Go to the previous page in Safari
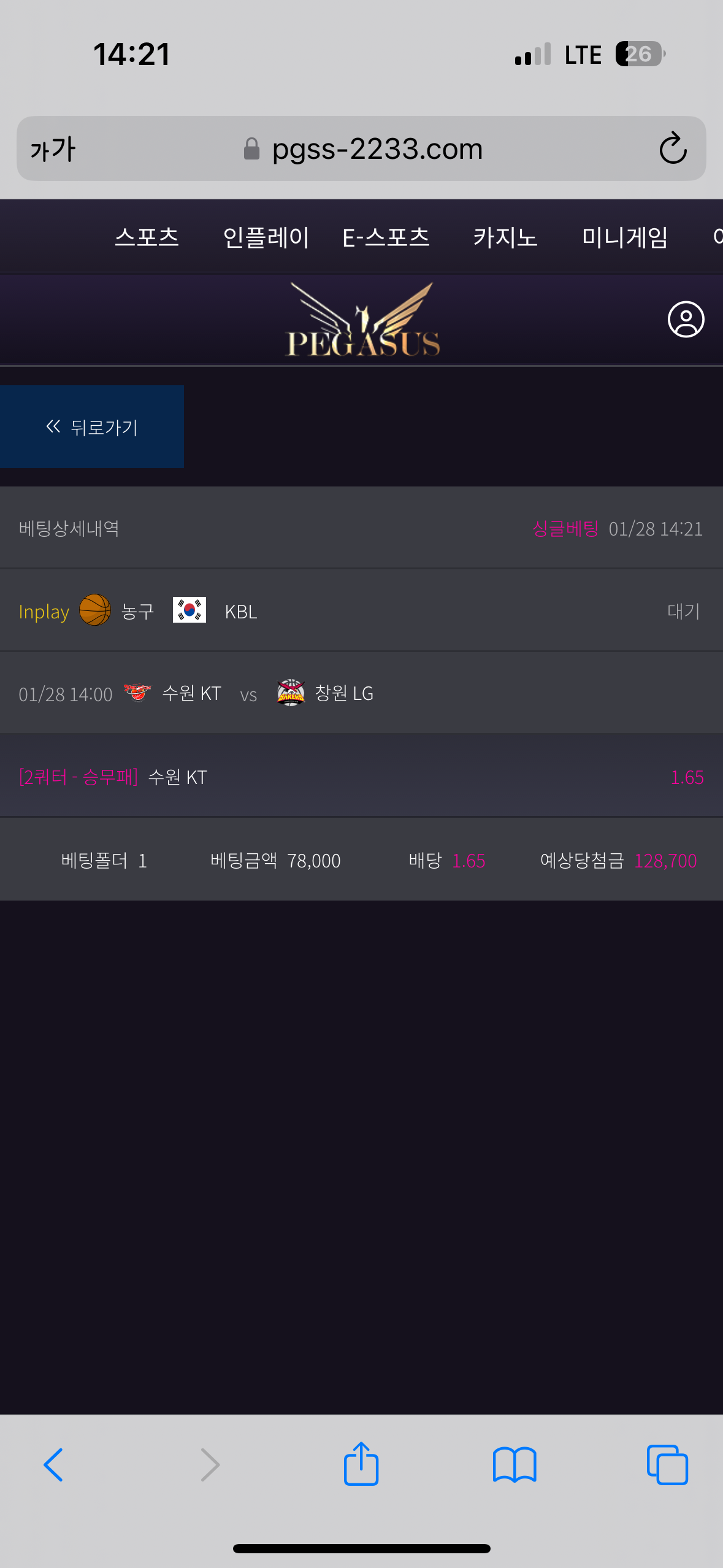The height and width of the screenshot is (1568, 723). [x=53, y=1464]
